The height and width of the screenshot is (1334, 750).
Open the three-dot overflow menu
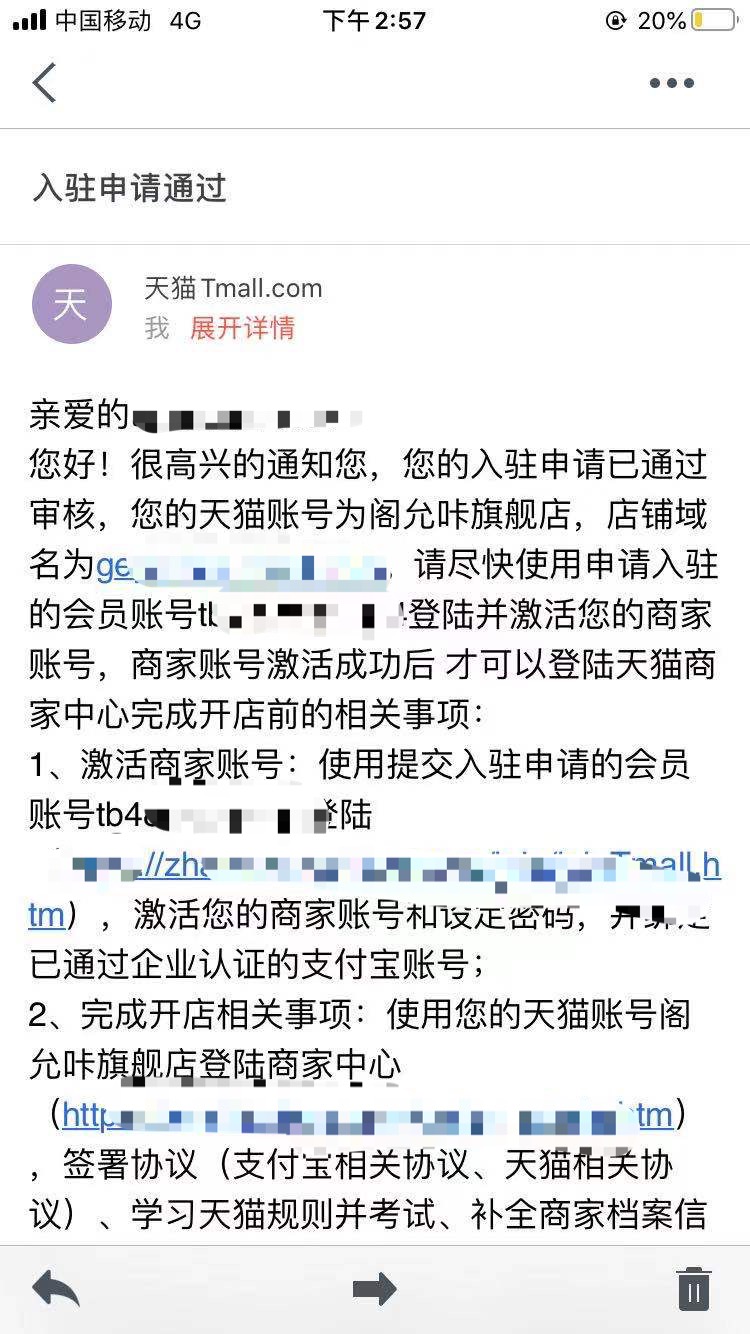pyautogui.click(x=671, y=83)
